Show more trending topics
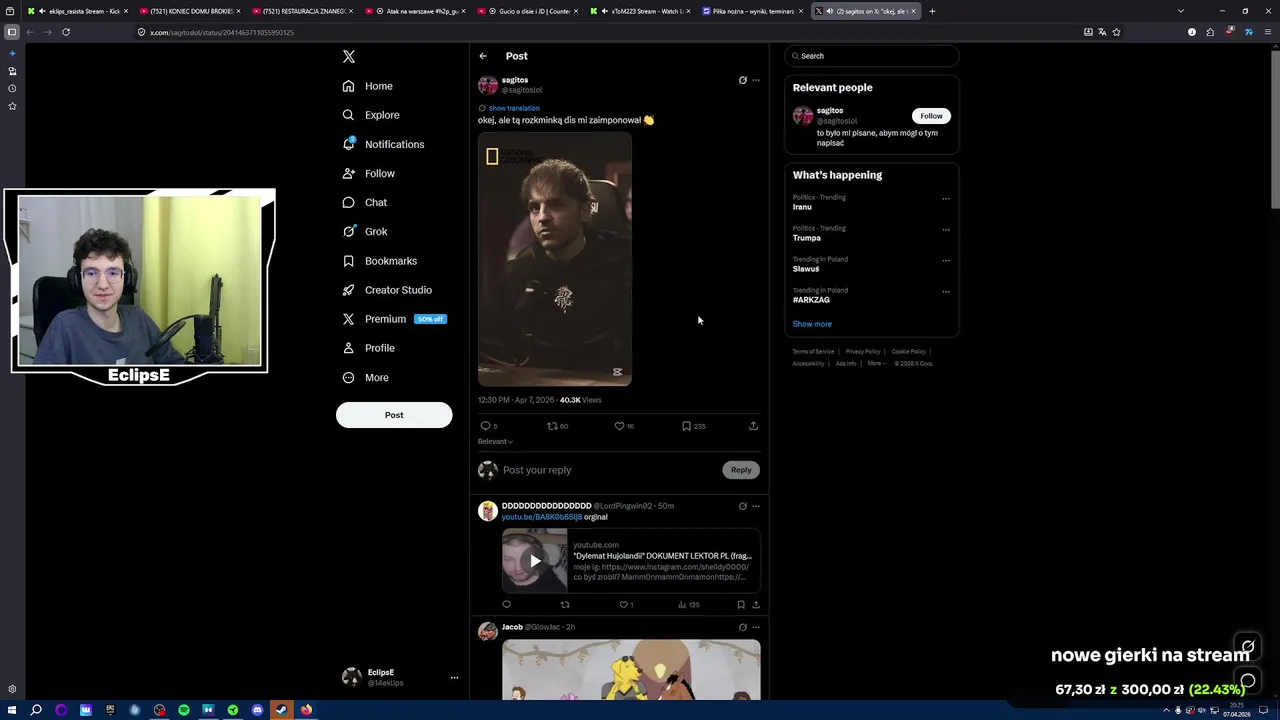The height and width of the screenshot is (720, 1280). point(812,324)
